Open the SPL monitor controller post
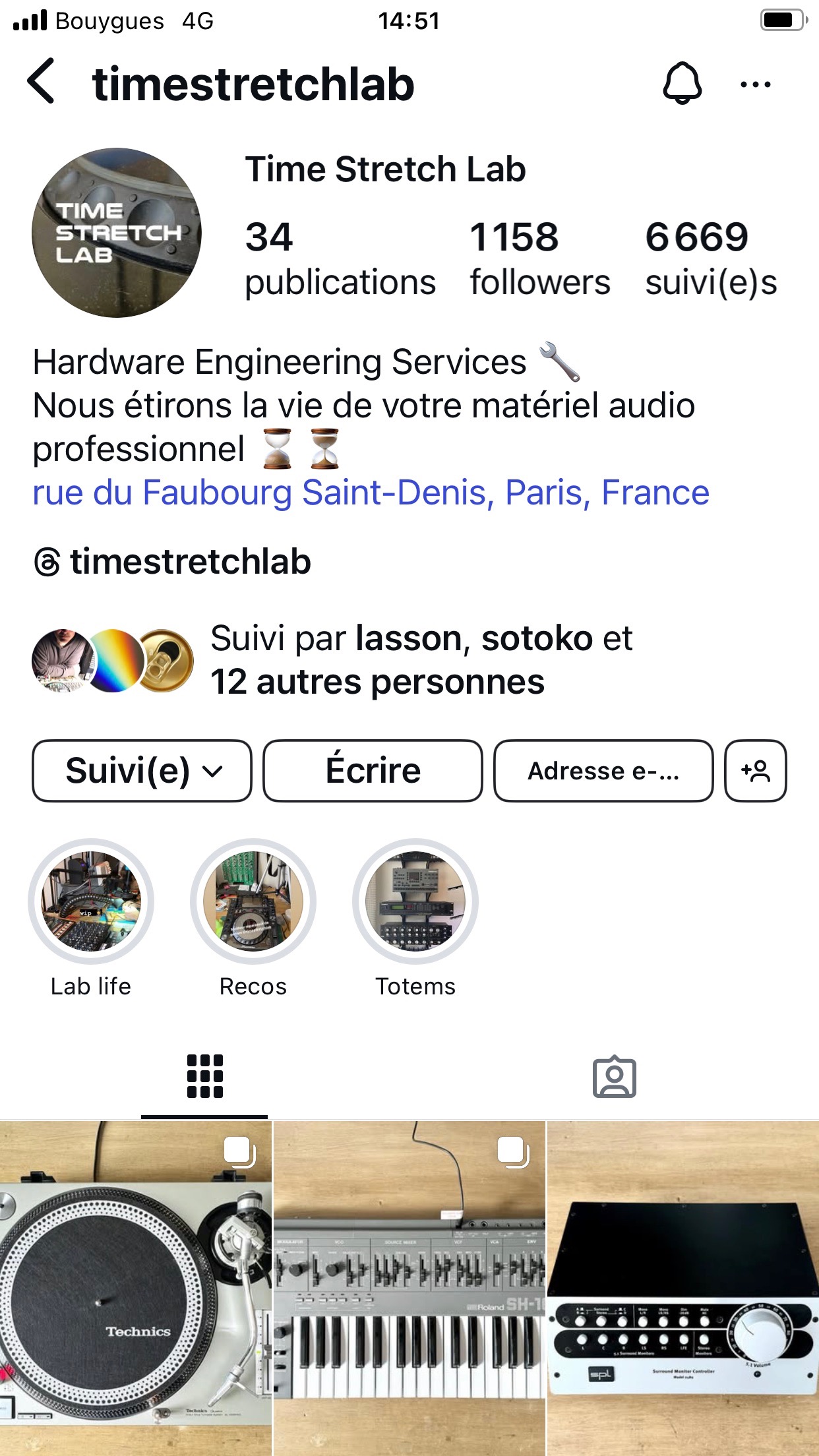The image size is (819, 1456). click(683, 1289)
